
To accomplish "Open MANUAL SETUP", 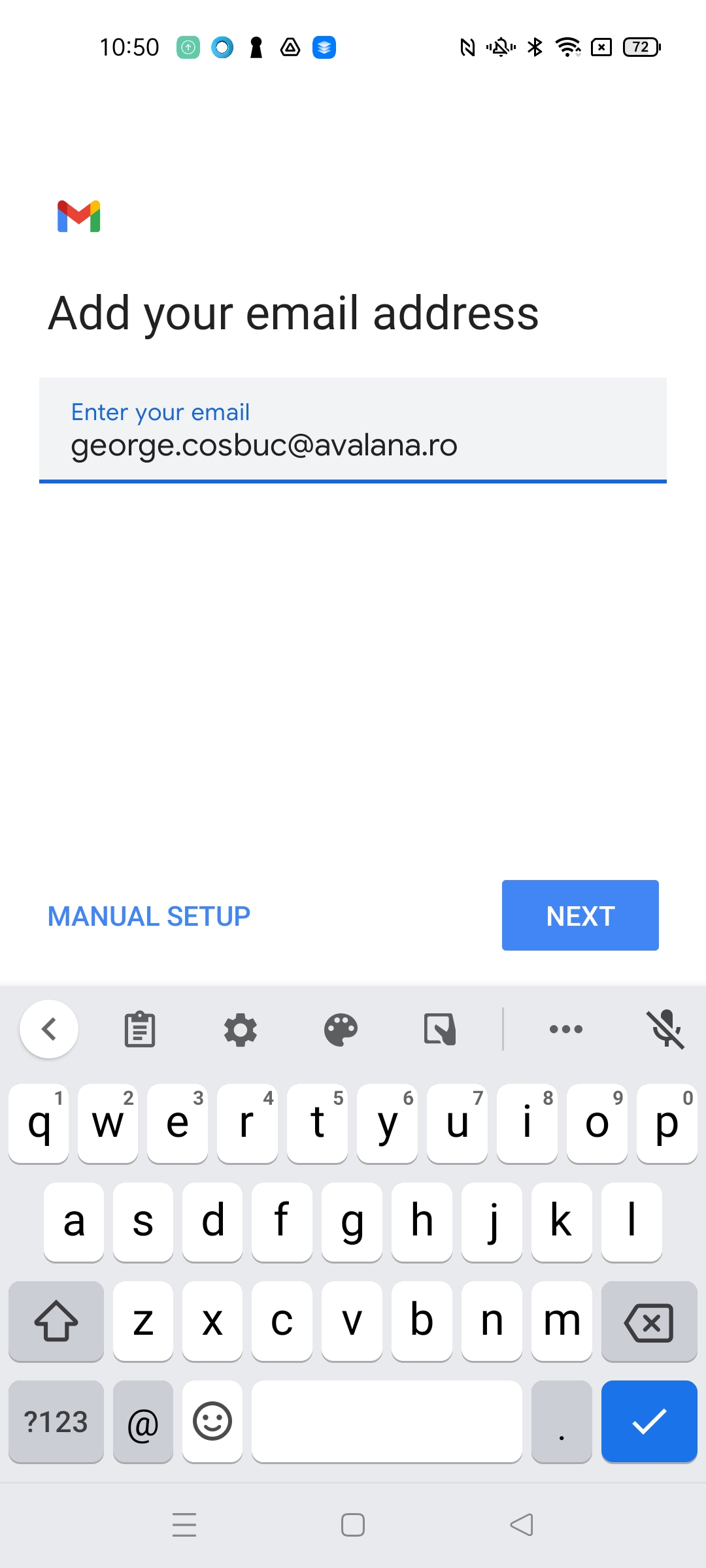I will 149,916.
